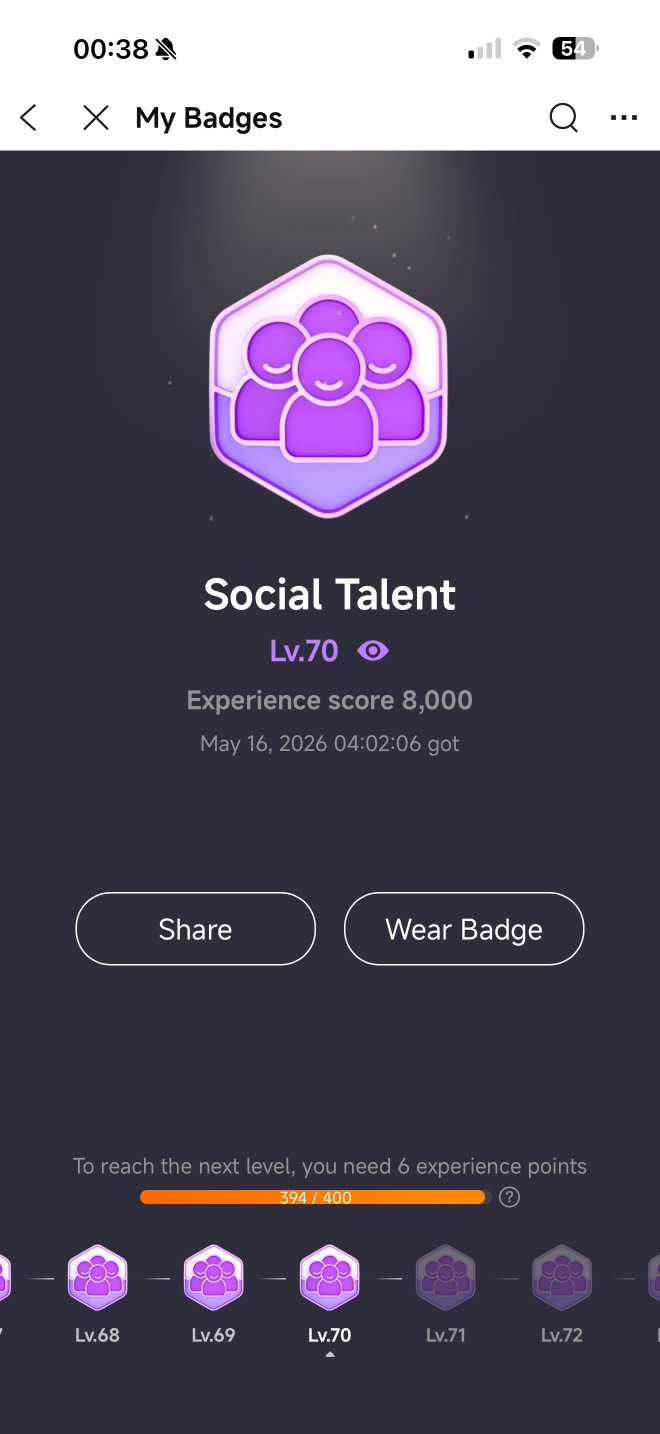Open search from the top bar
The width and height of the screenshot is (660, 1434).
564,118
